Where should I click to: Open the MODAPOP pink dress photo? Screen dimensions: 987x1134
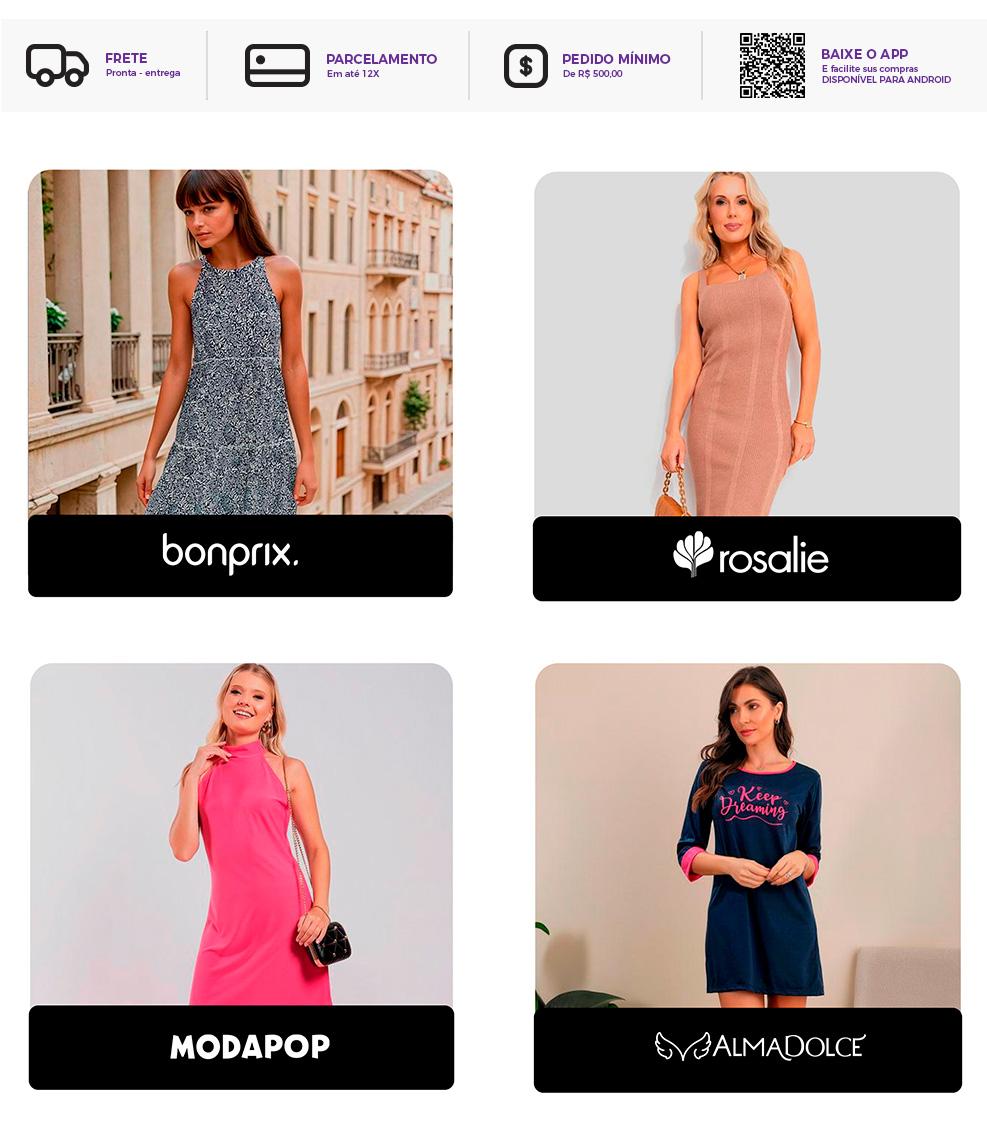240,837
